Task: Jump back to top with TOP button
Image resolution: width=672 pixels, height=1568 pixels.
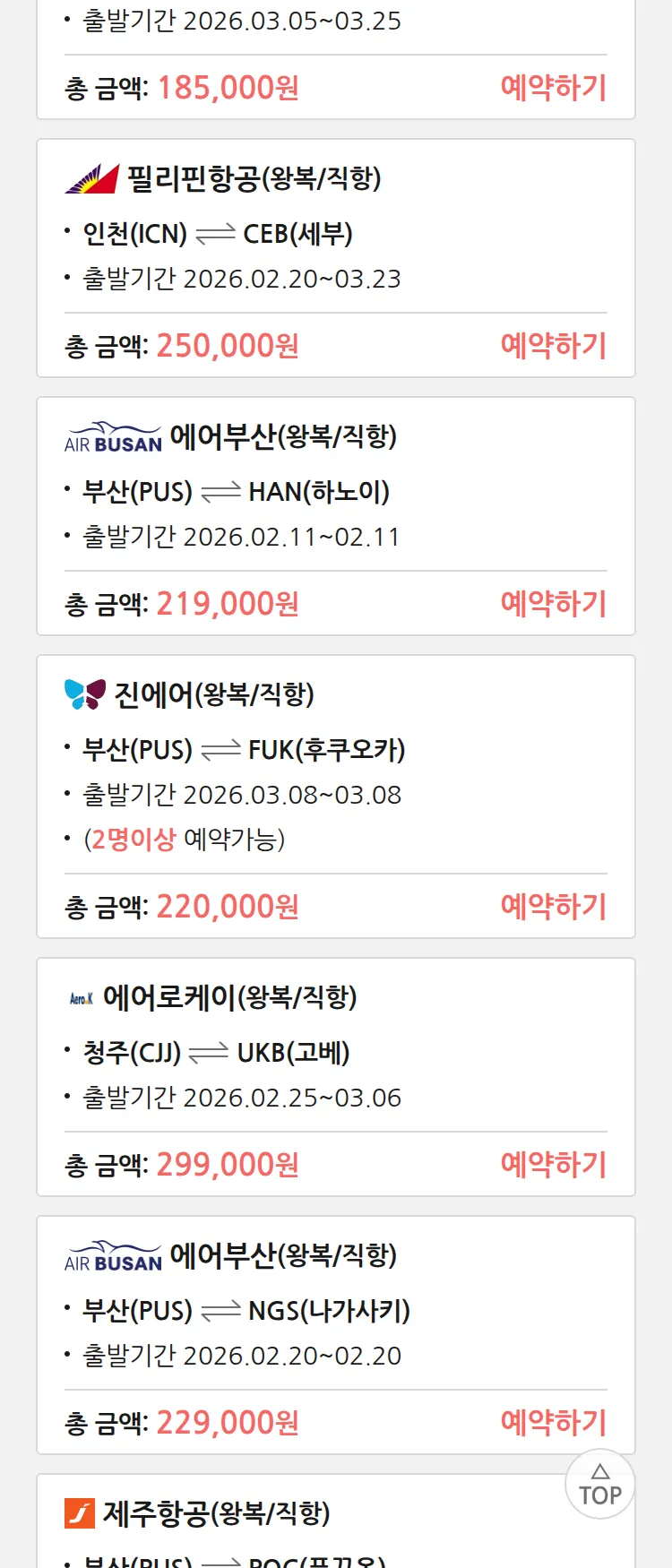Action: 599,1485
